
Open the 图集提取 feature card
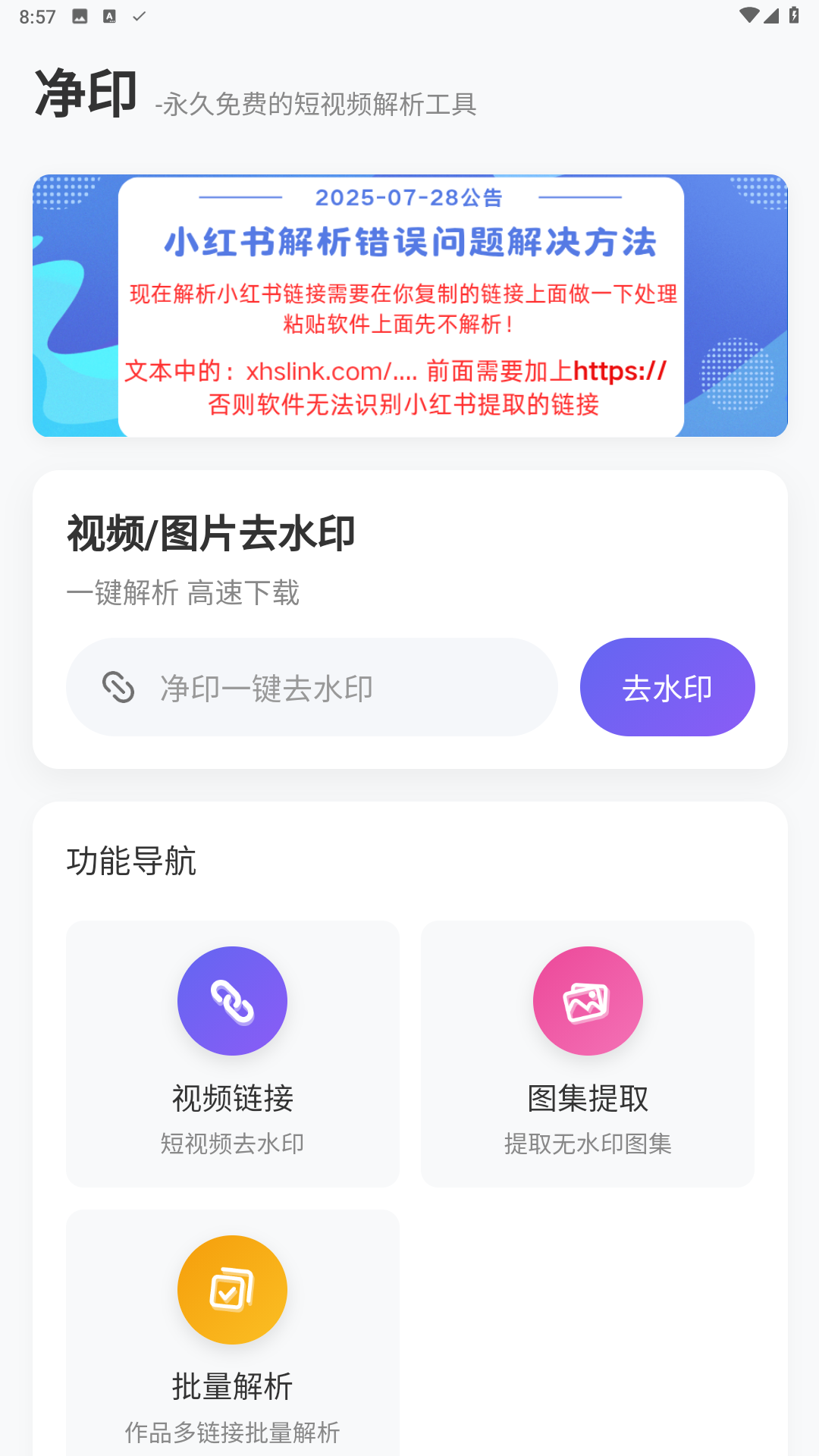pos(588,1053)
